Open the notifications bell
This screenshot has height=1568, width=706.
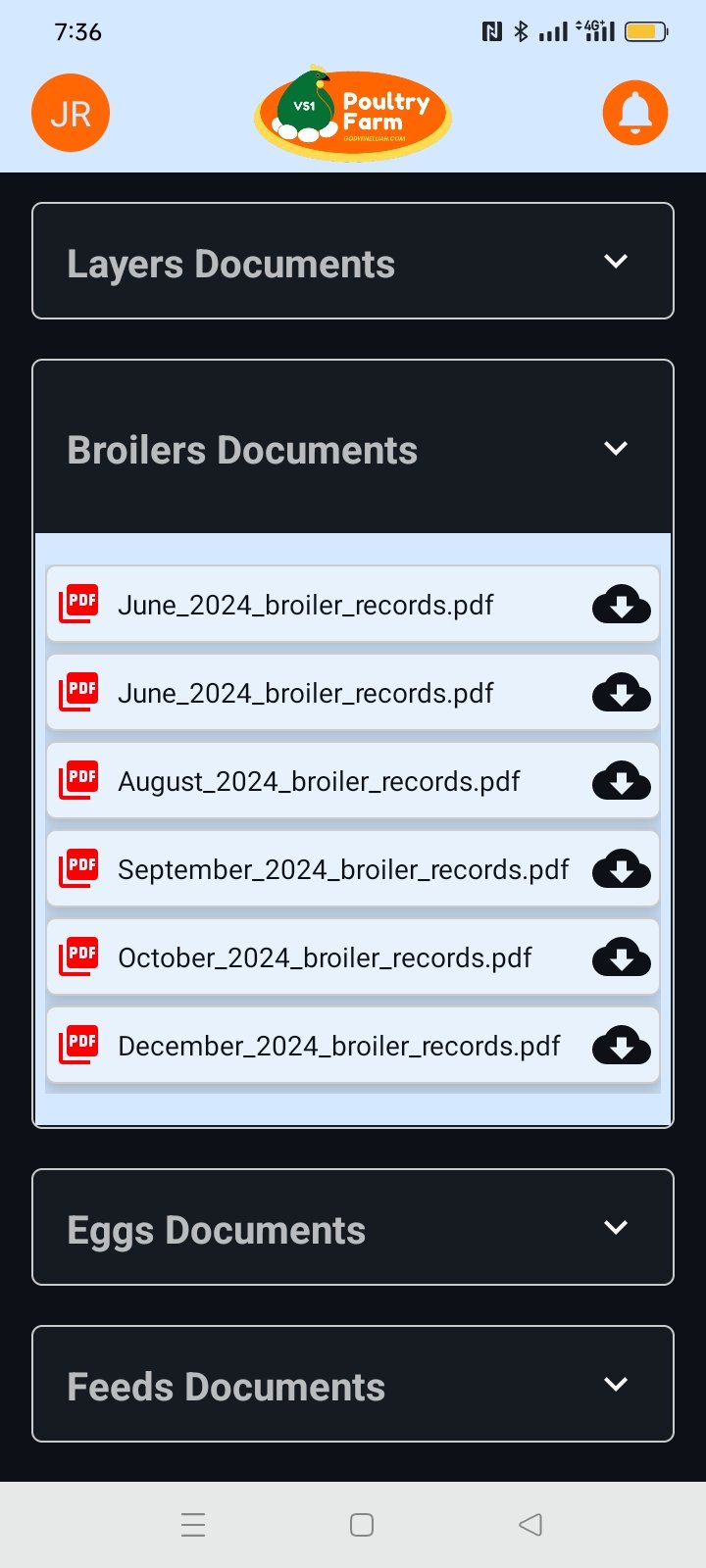click(x=635, y=113)
